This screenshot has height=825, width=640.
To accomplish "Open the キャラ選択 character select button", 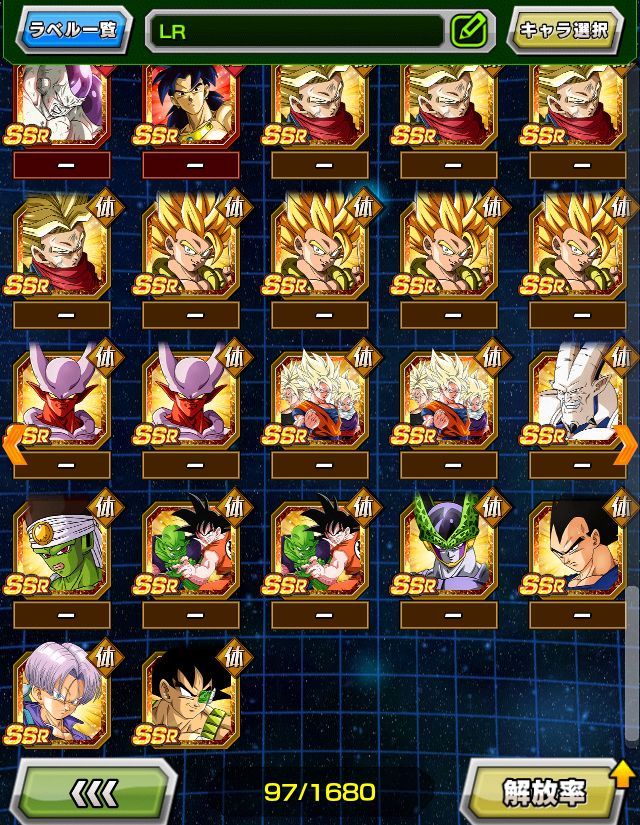I will pyautogui.click(x=565, y=30).
